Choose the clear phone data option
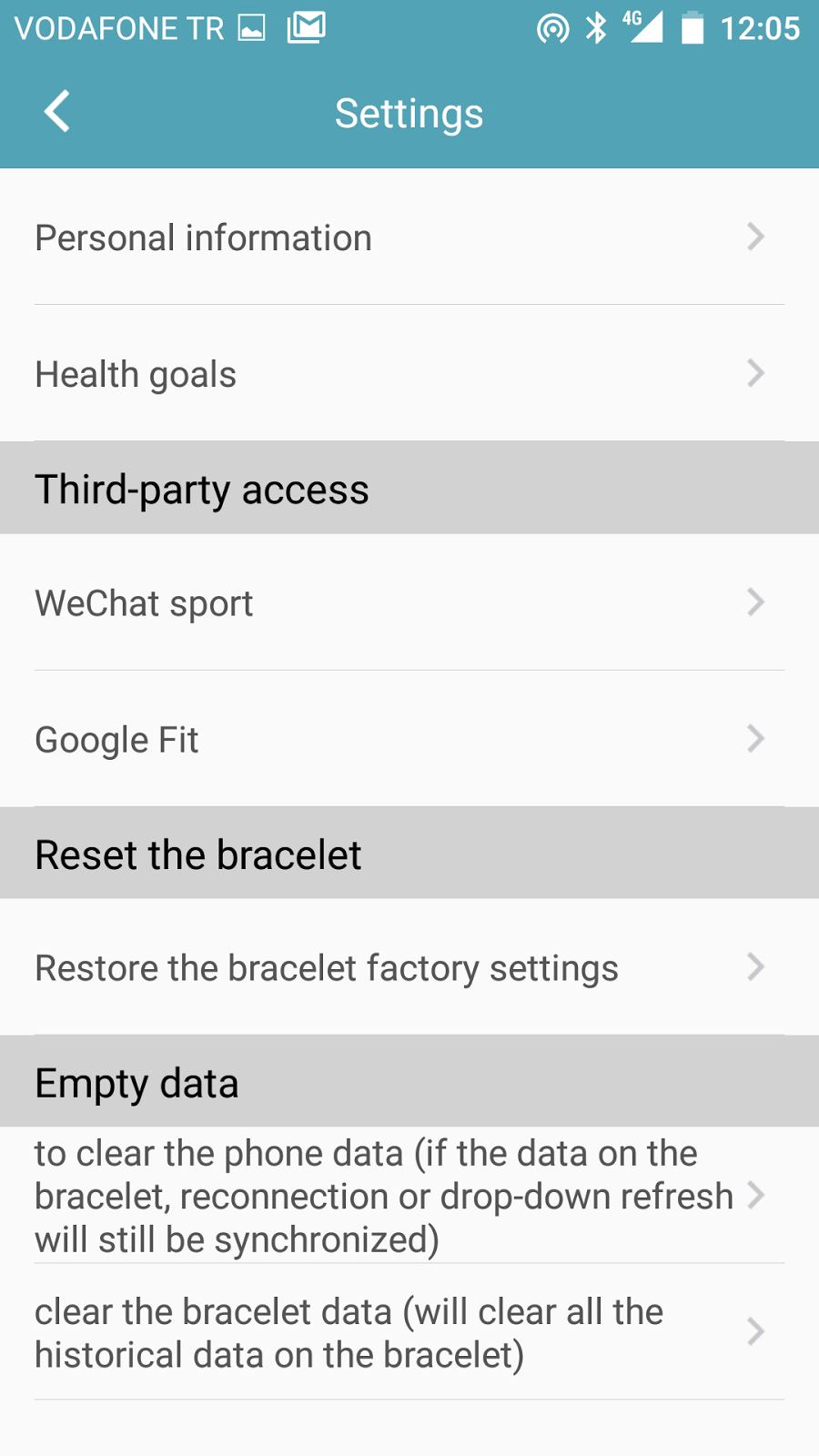819x1456 pixels. pyautogui.click(x=409, y=1196)
